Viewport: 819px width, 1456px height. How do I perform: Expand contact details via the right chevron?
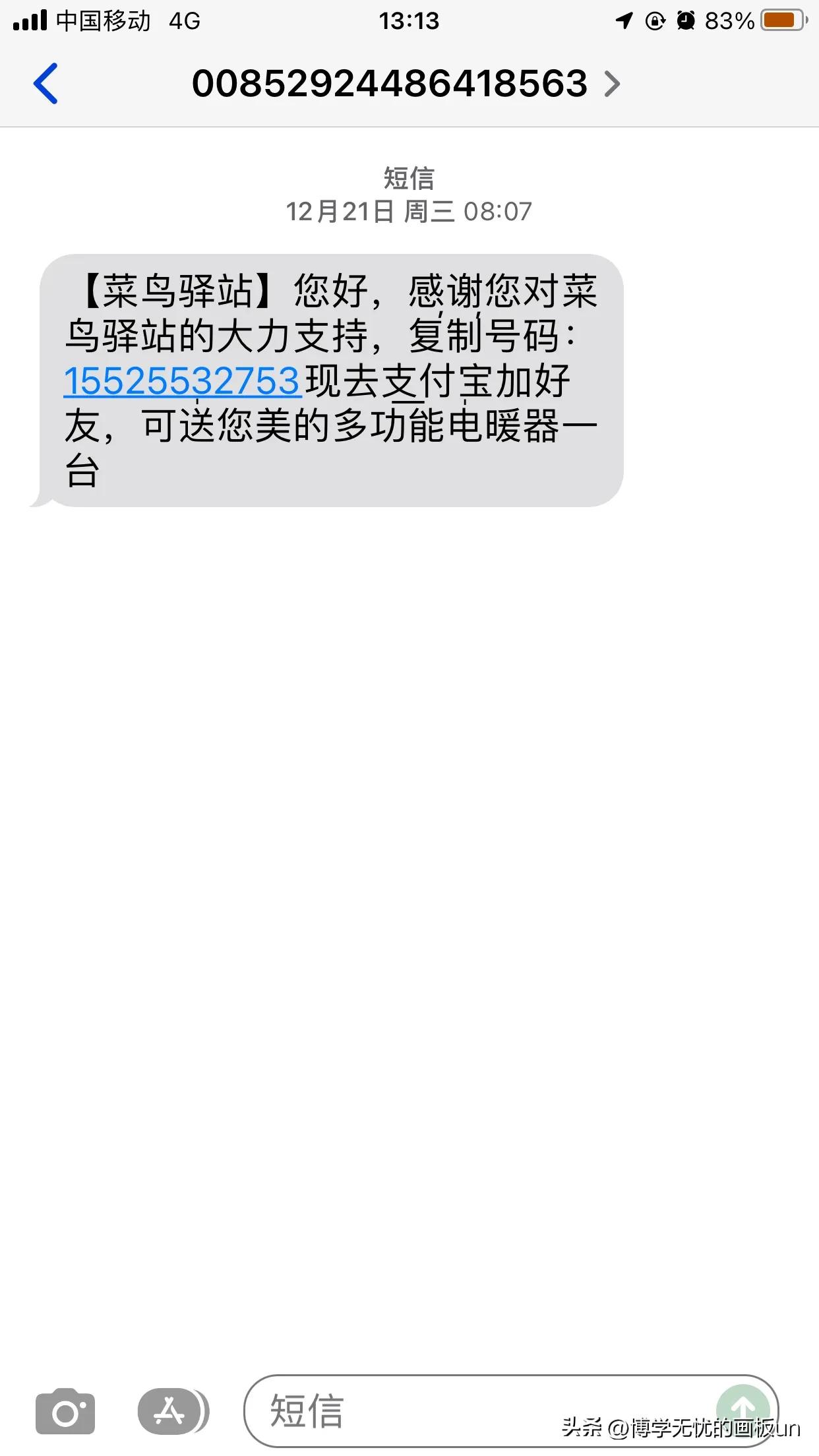click(x=613, y=84)
